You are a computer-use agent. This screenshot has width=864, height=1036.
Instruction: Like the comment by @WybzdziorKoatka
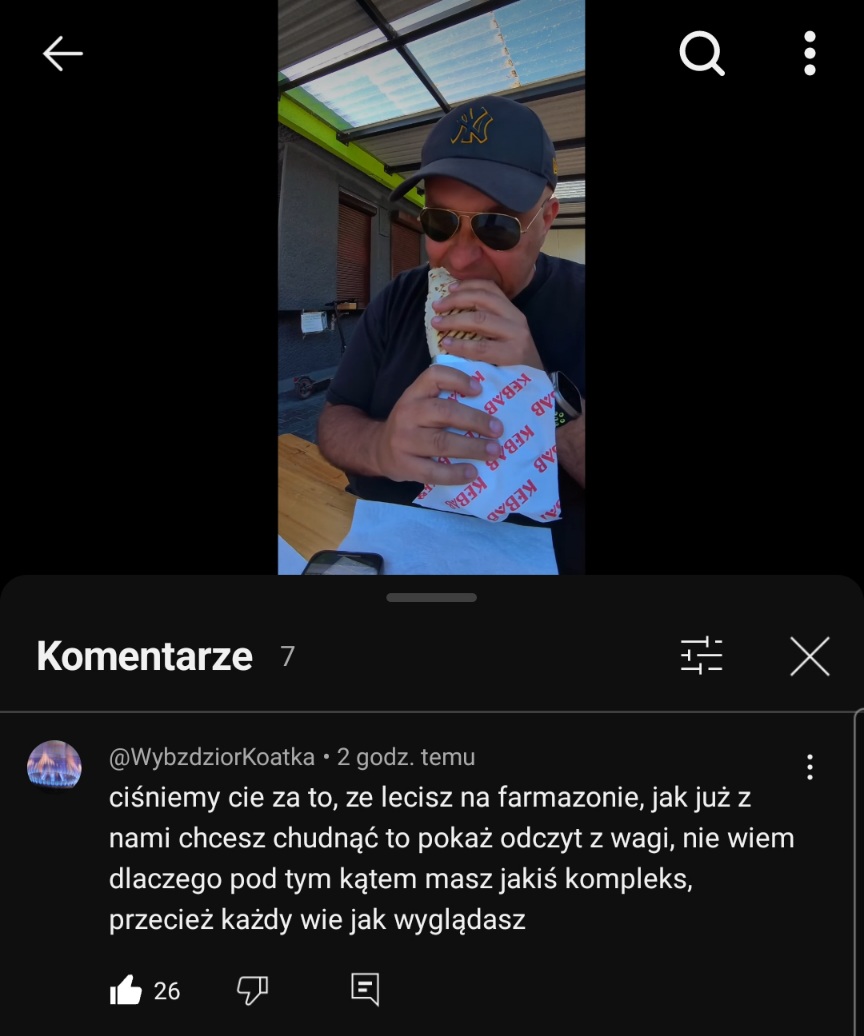point(126,990)
